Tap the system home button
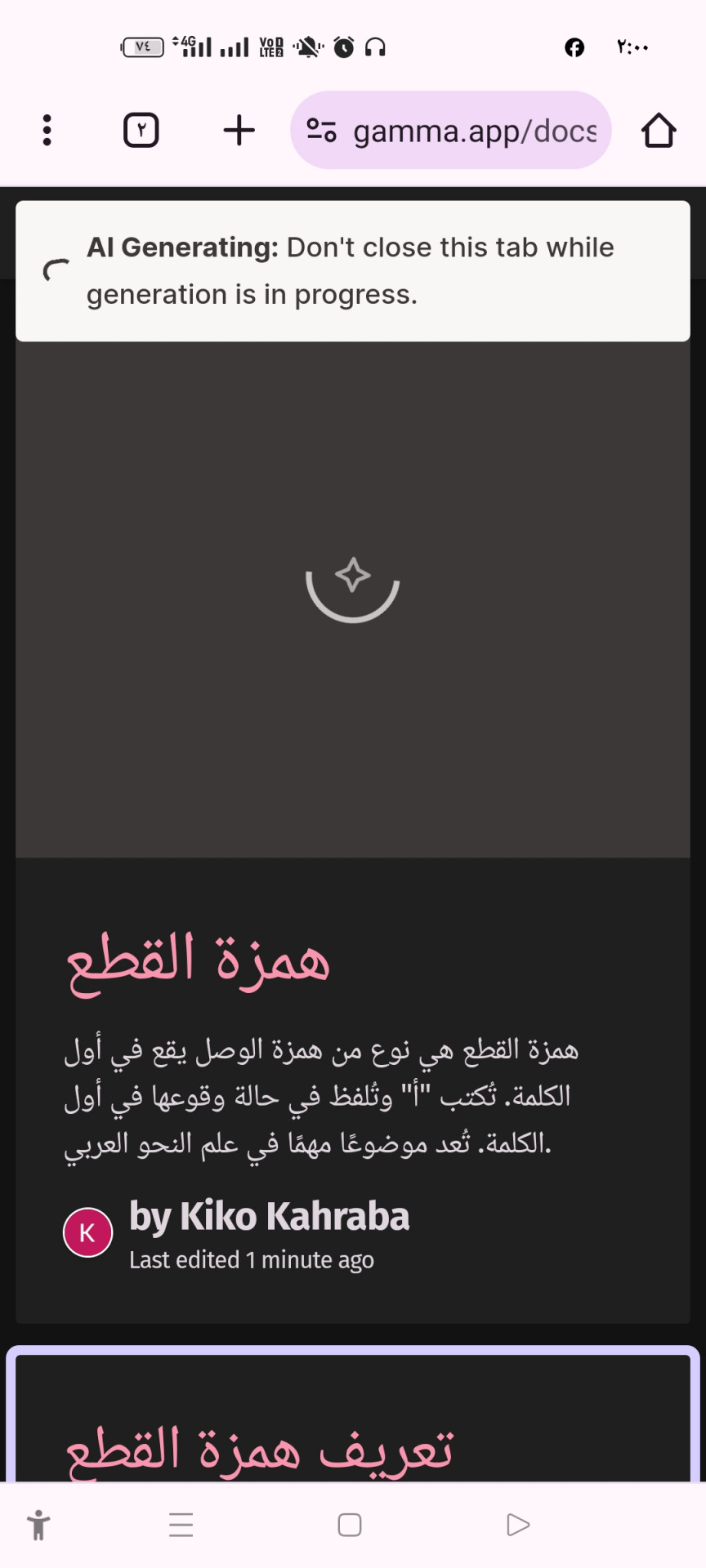 350,1525
